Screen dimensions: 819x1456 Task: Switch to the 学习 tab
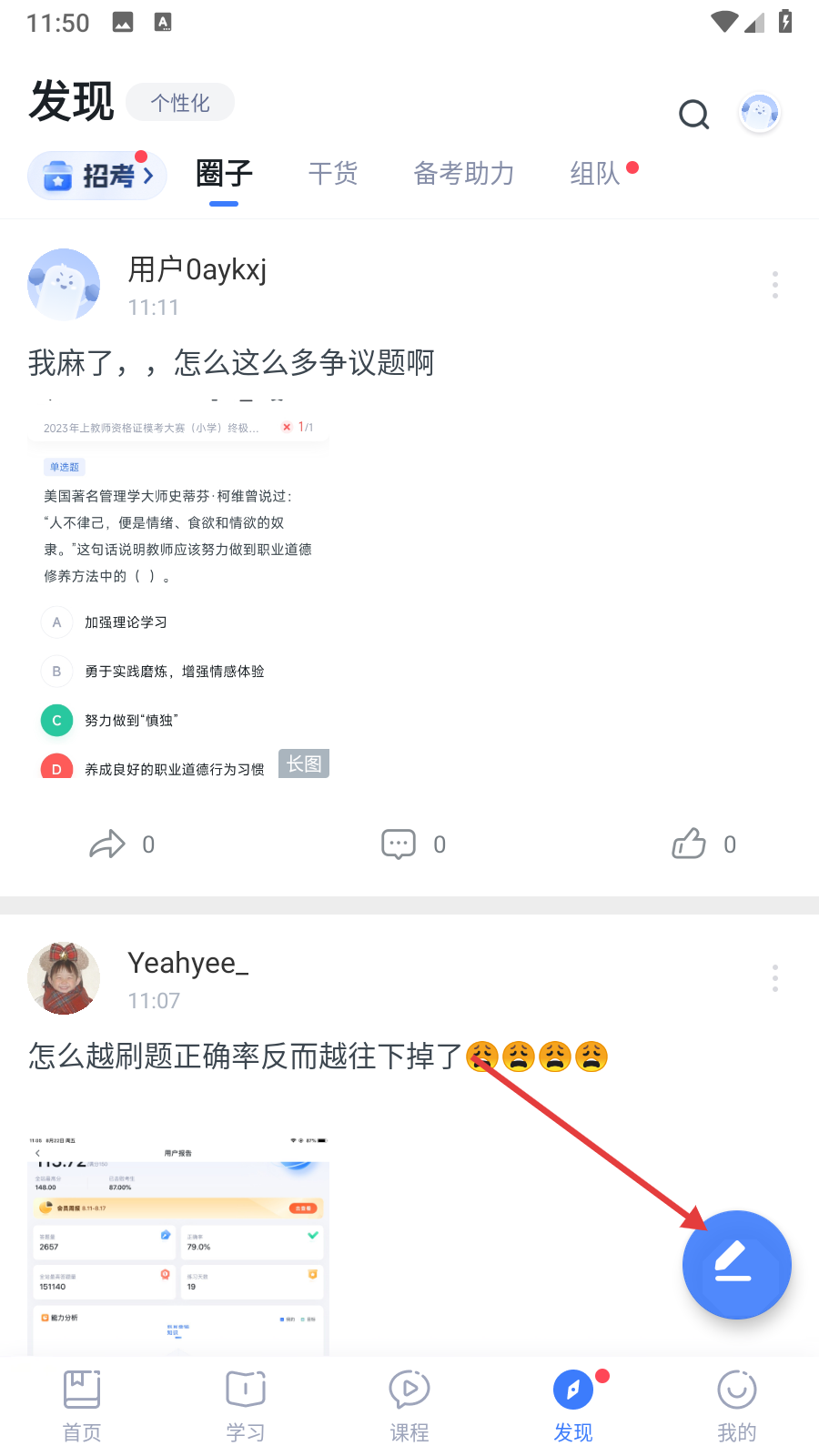(x=246, y=1406)
